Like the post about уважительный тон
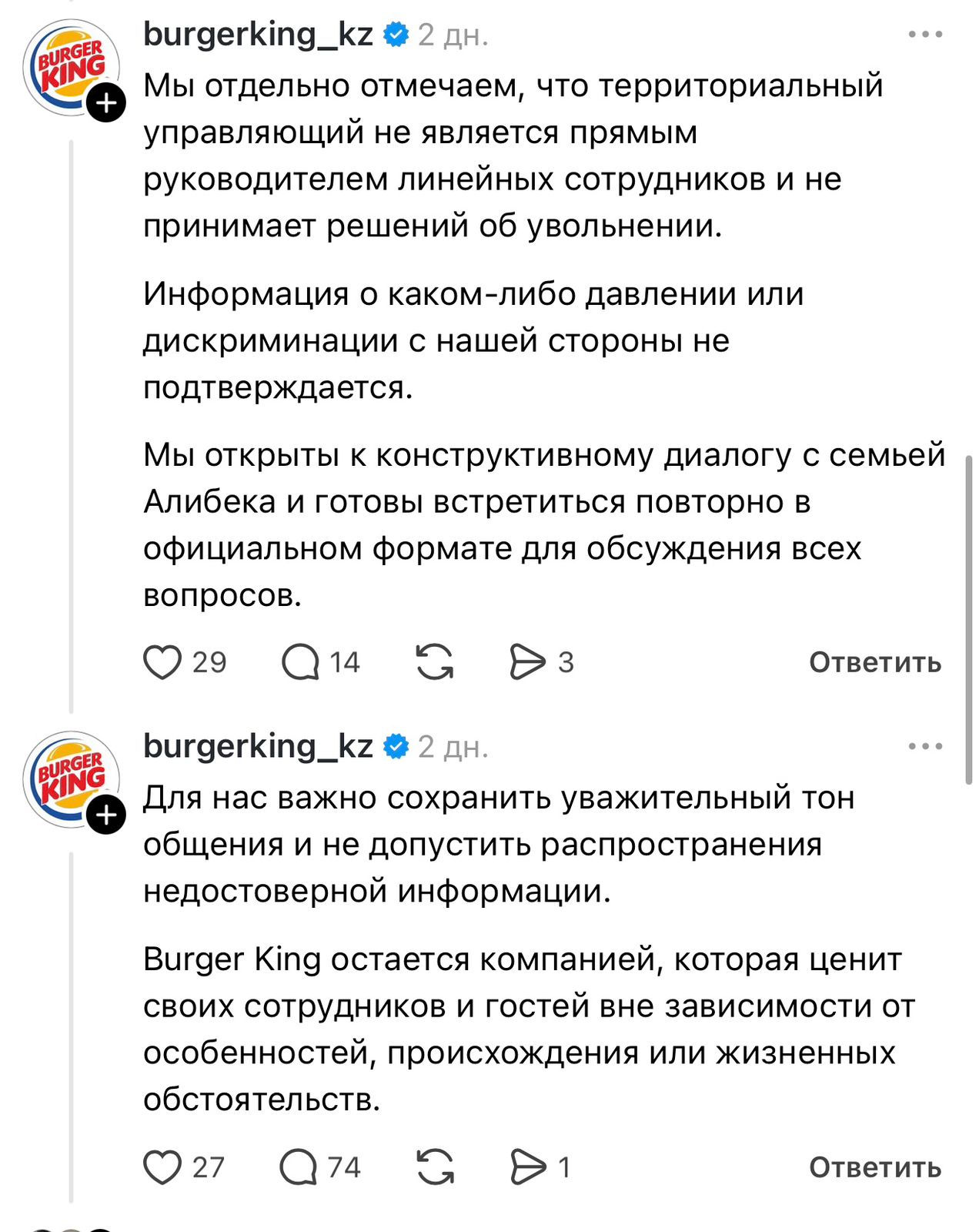The height and width of the screenshot is (1232, 979). pos(162,1167)
